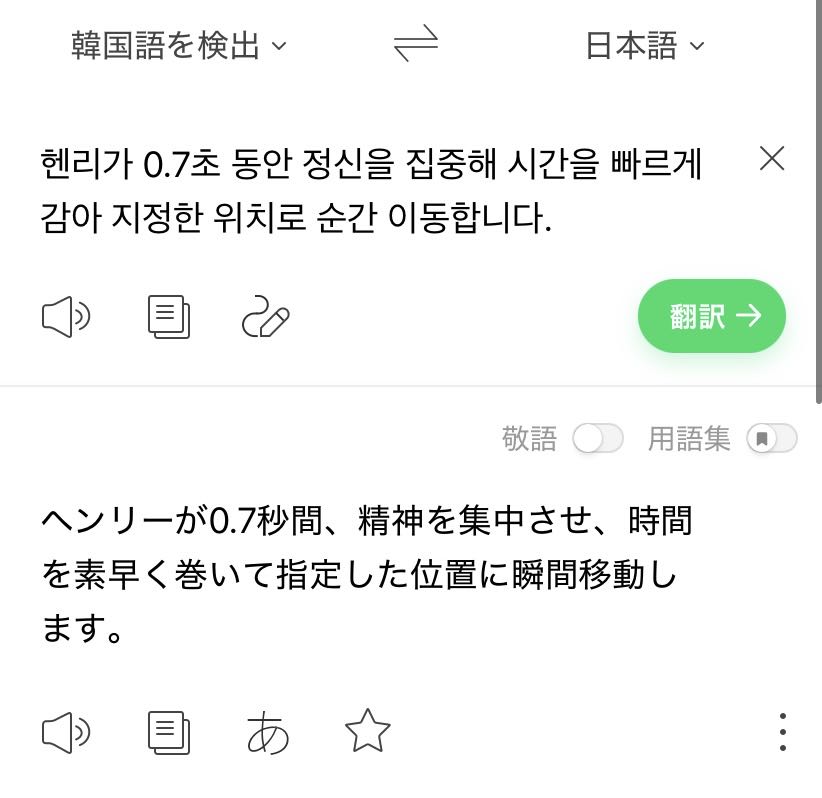Image resolution: width=822 pixels, height=798 pixels.
Task: Open the 韓国語を検出 source language dropdown
Action: [x=179, y=46]
